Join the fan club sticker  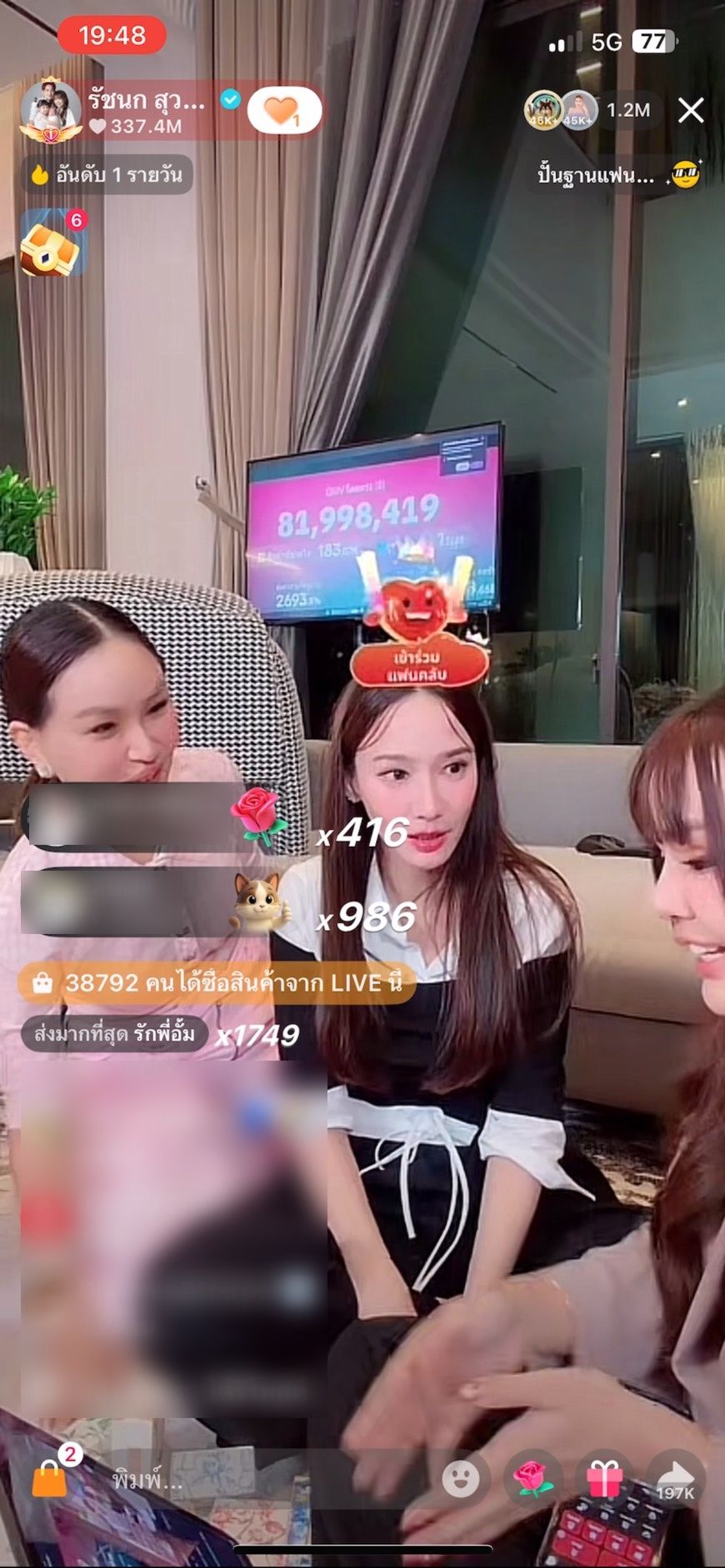418,666
